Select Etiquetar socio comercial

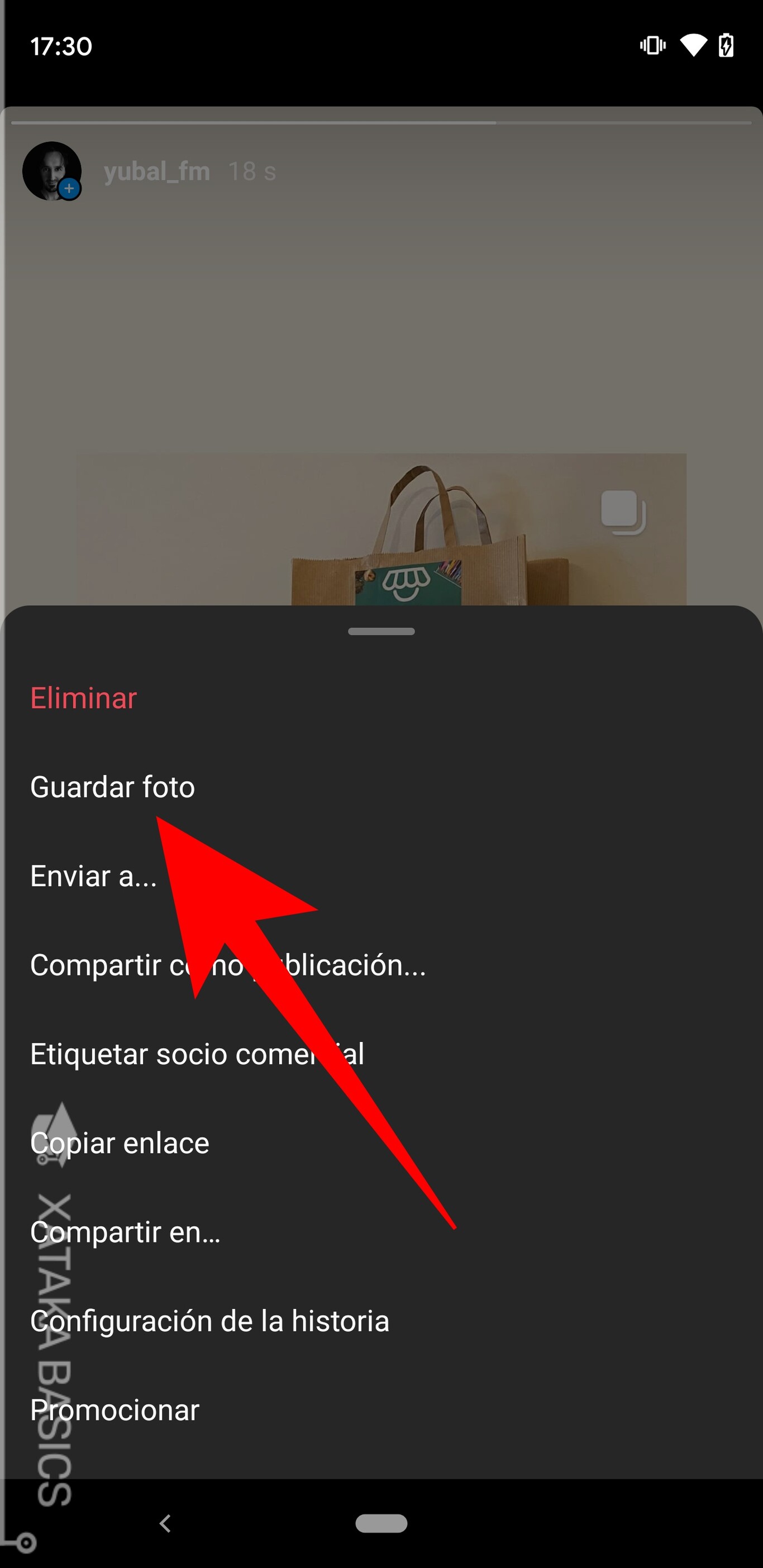click(x=381, y=1054)
